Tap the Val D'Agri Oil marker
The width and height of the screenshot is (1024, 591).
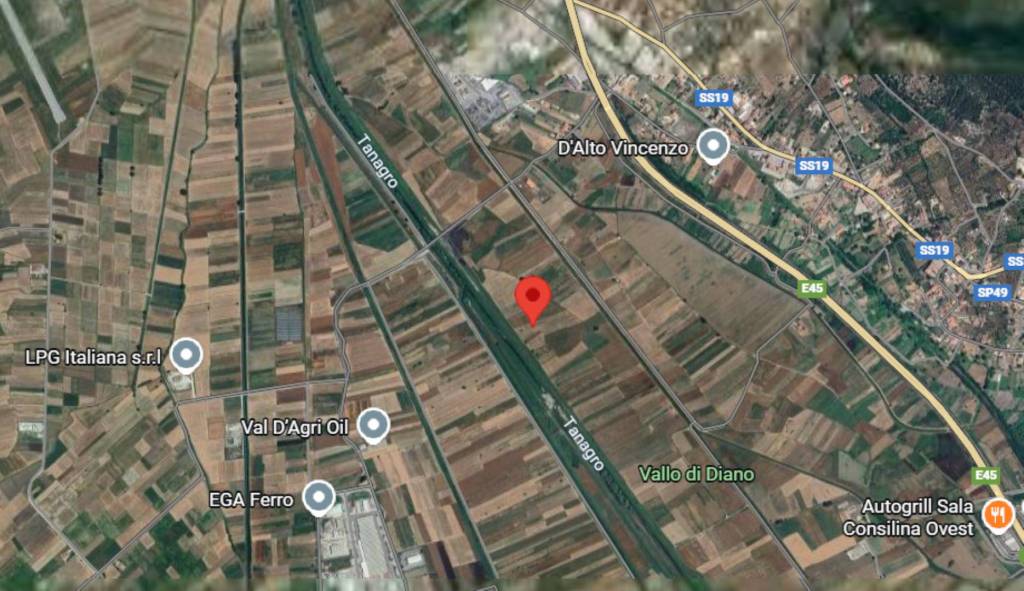pos(374,426)
